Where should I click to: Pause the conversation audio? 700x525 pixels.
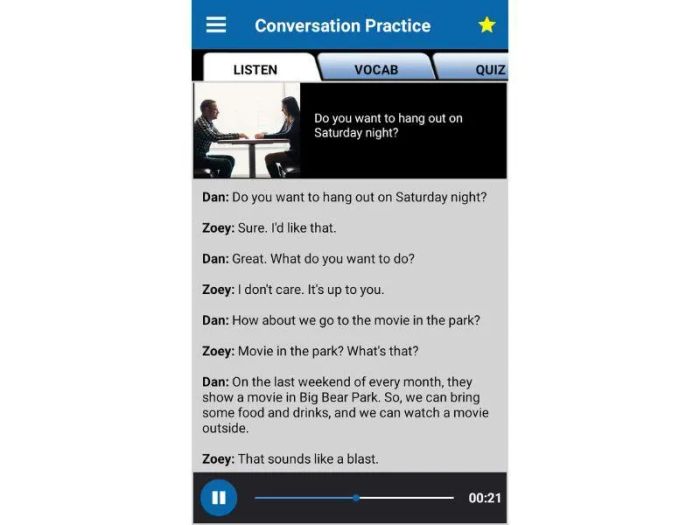tap(219, 497)
